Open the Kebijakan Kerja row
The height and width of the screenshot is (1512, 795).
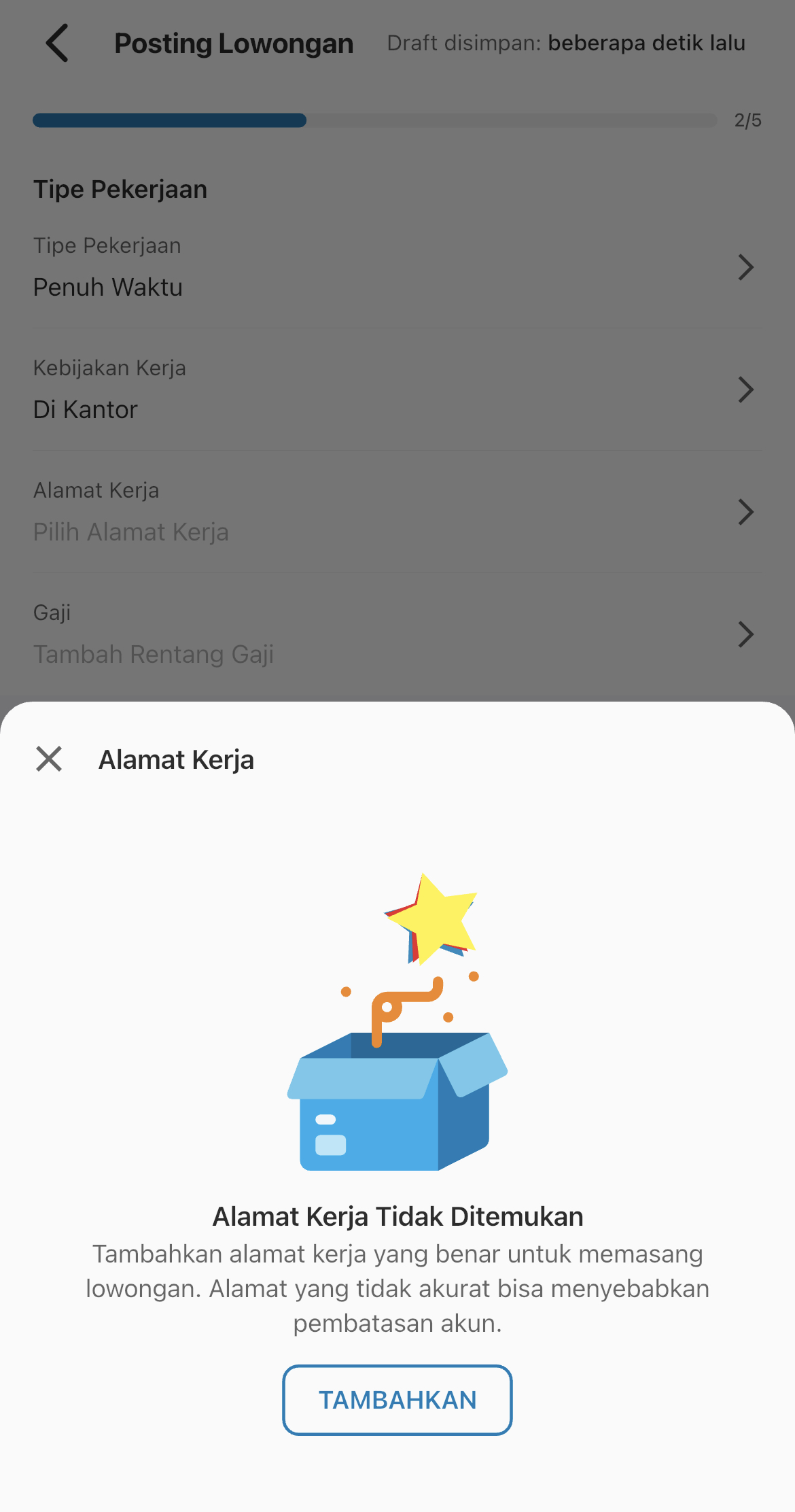coord(397,390)
